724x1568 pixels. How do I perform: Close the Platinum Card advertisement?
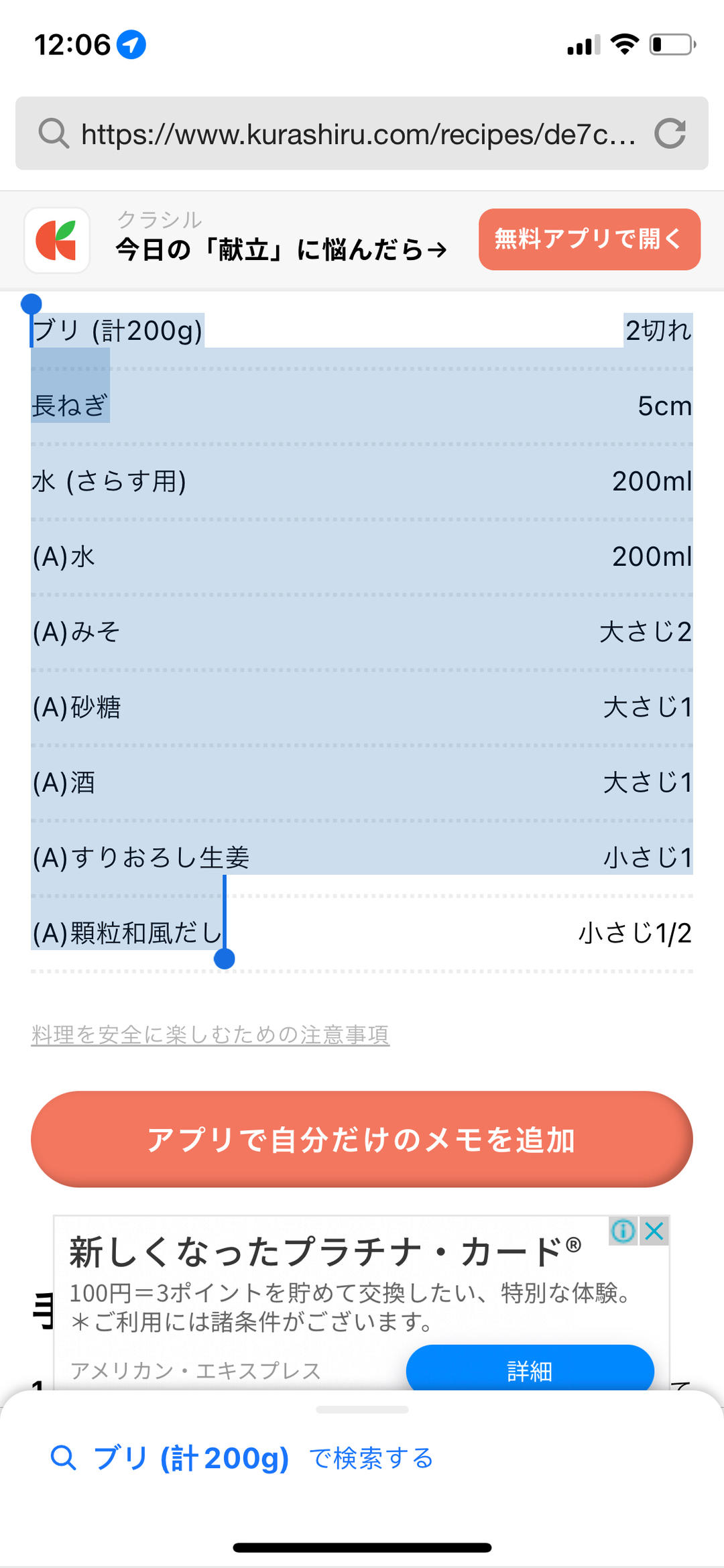(x=654, y=1231)
